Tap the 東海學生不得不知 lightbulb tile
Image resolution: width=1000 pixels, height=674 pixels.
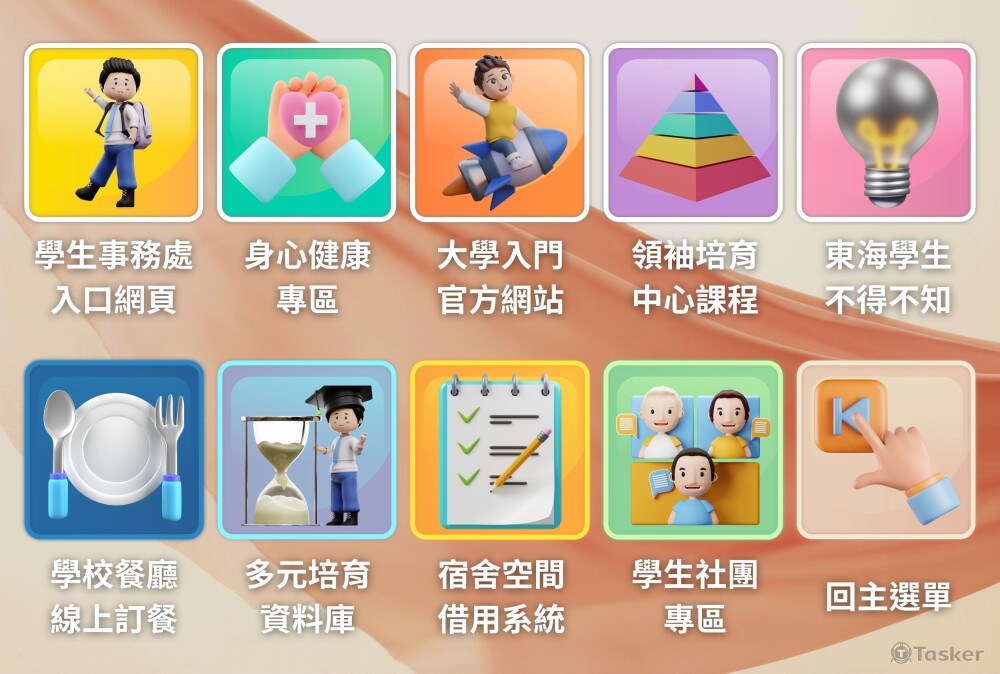[886, 132]
